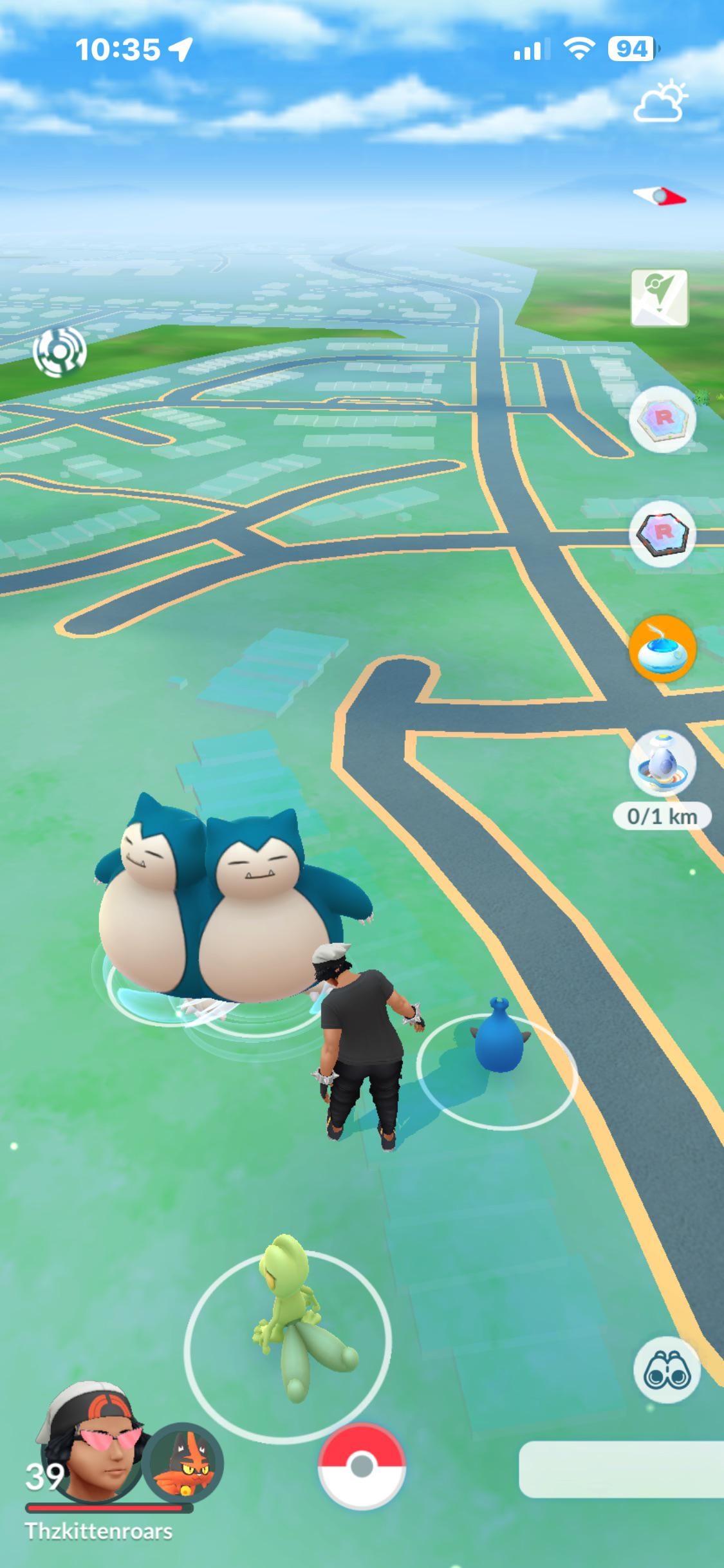
Task: Tap the compass to change orientation
Action: coord(660,196)
